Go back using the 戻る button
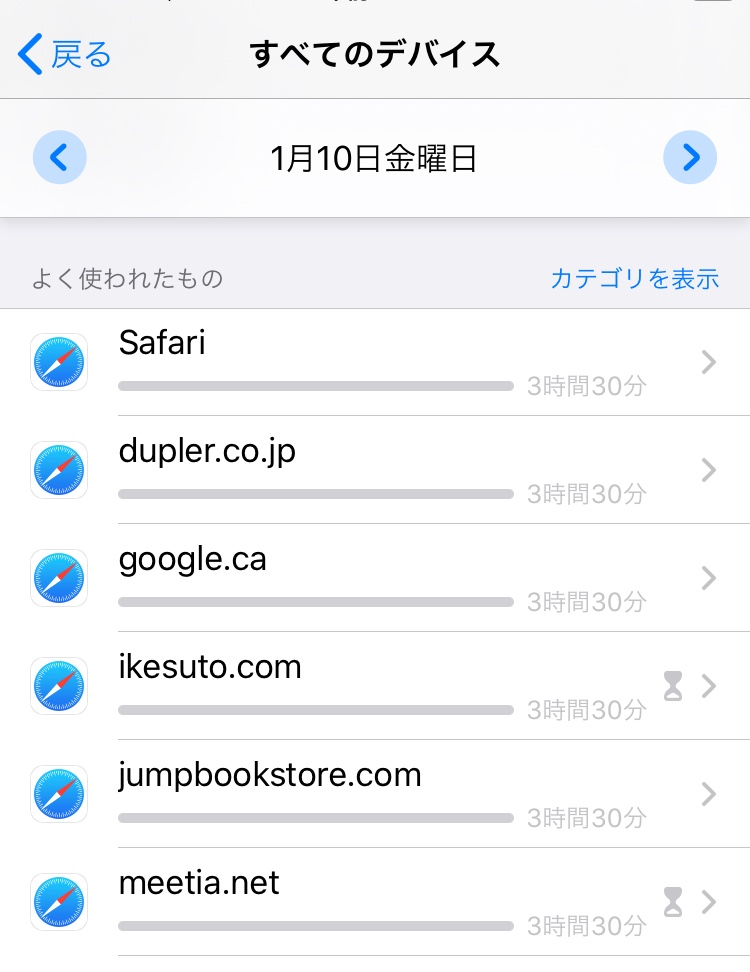Screen dimensions: 750x972 [x=65, y=54]
